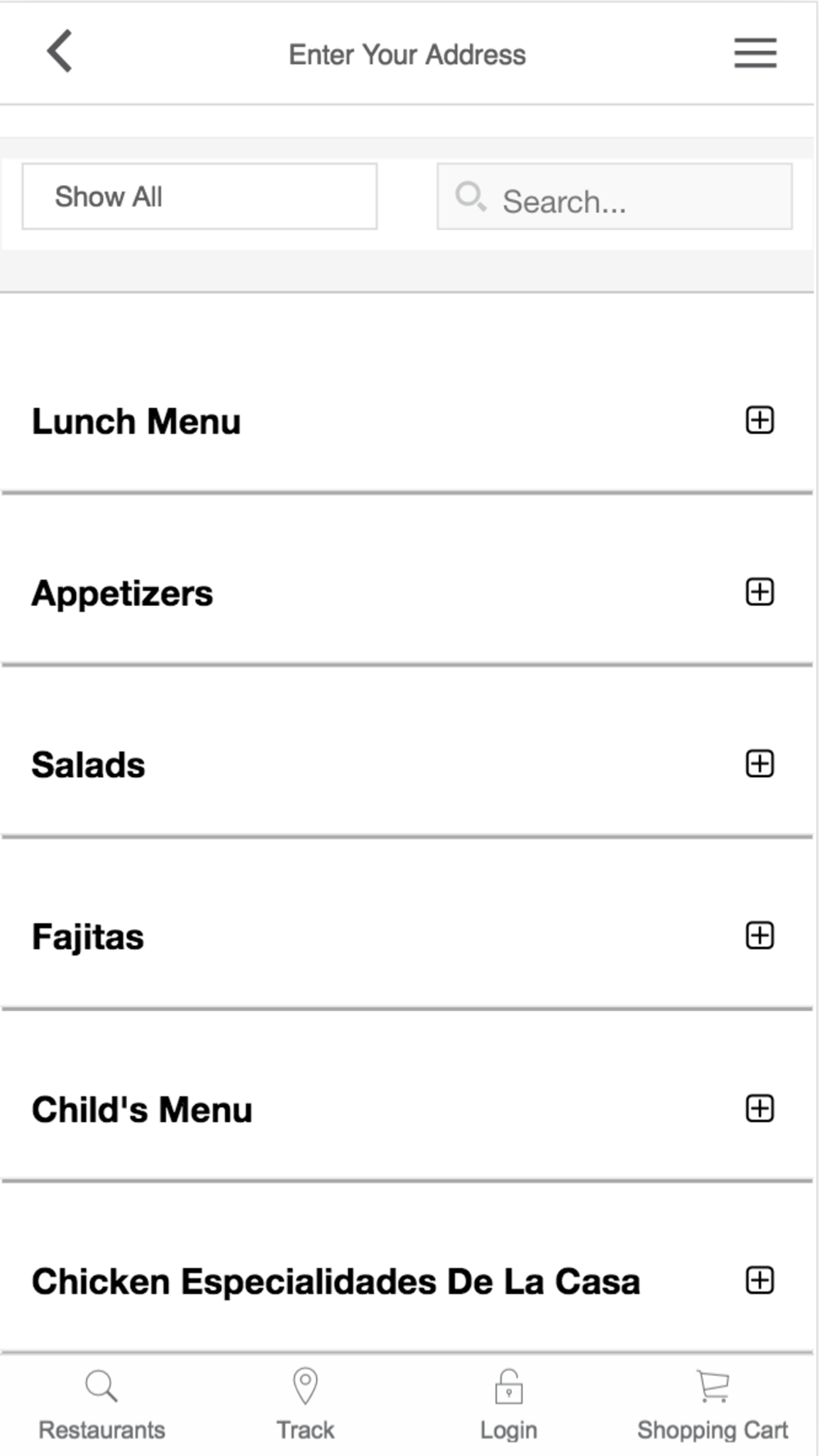Expand Chicken Especialidades De La Casa
Viewport: 819px width, 1456px height.
point(760,1280)
